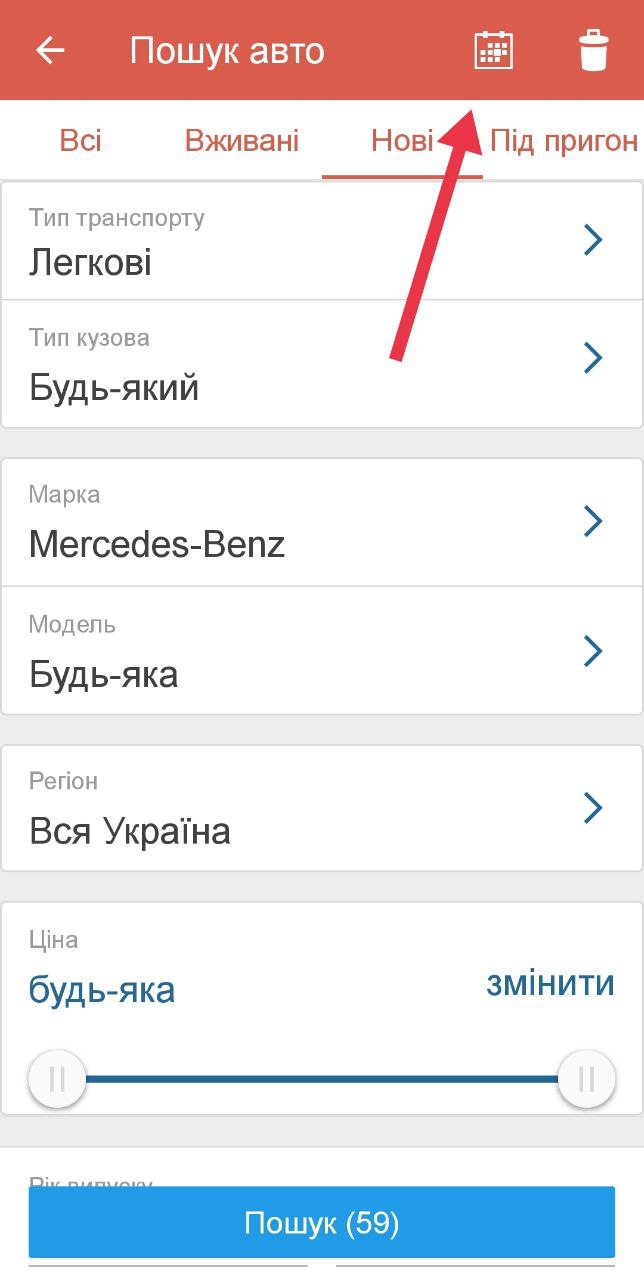Start the search with Пошук (59)
This screenshot has height=1280, width=644.
pos(322,1222)
